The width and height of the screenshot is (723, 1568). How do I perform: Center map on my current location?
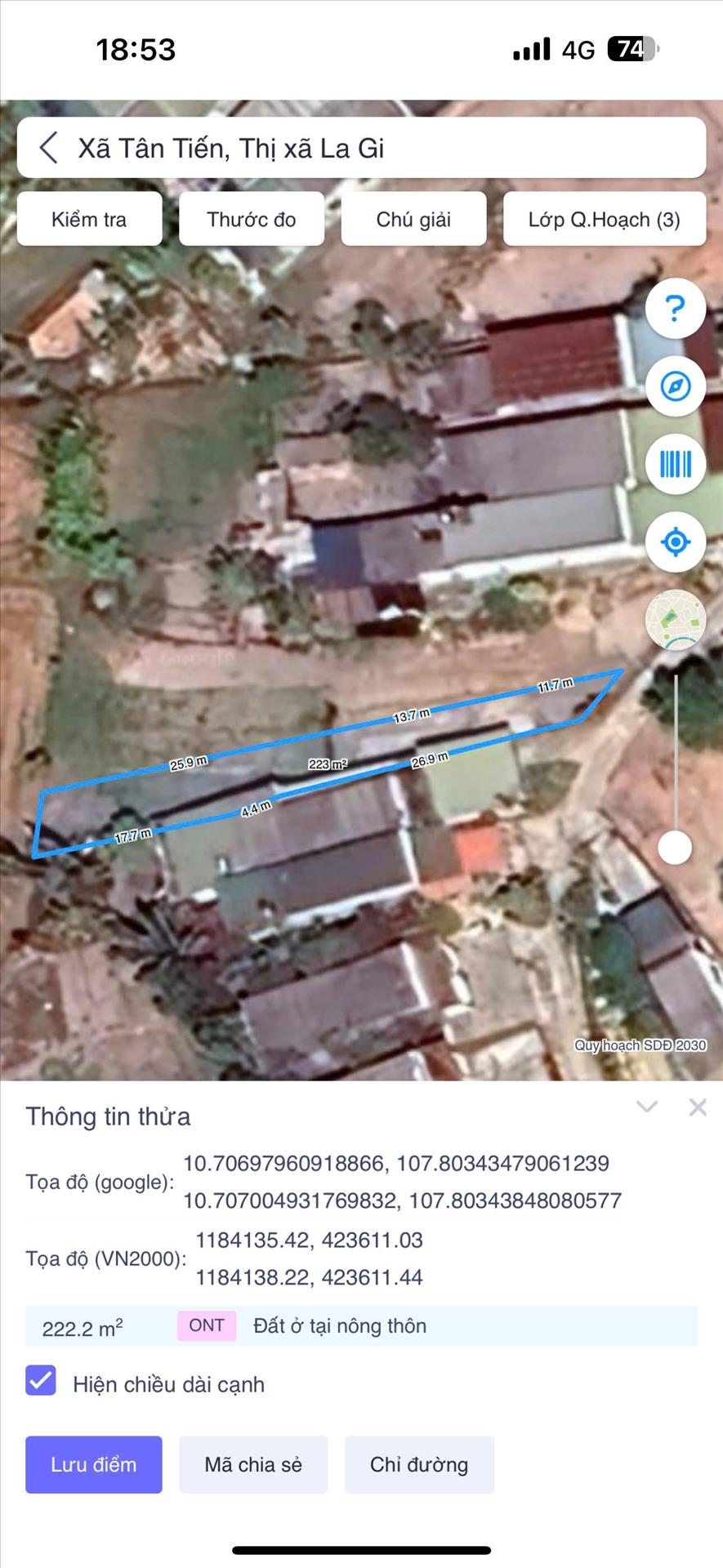pos(675,541)
